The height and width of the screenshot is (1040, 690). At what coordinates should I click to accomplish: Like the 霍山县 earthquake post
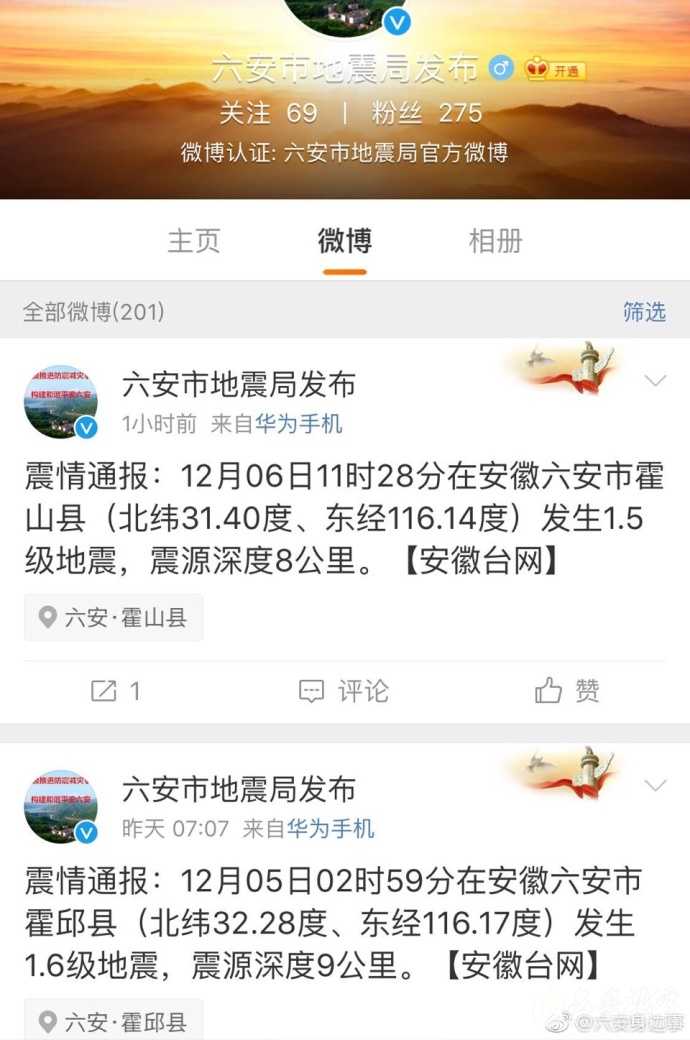tap(567, 691)
